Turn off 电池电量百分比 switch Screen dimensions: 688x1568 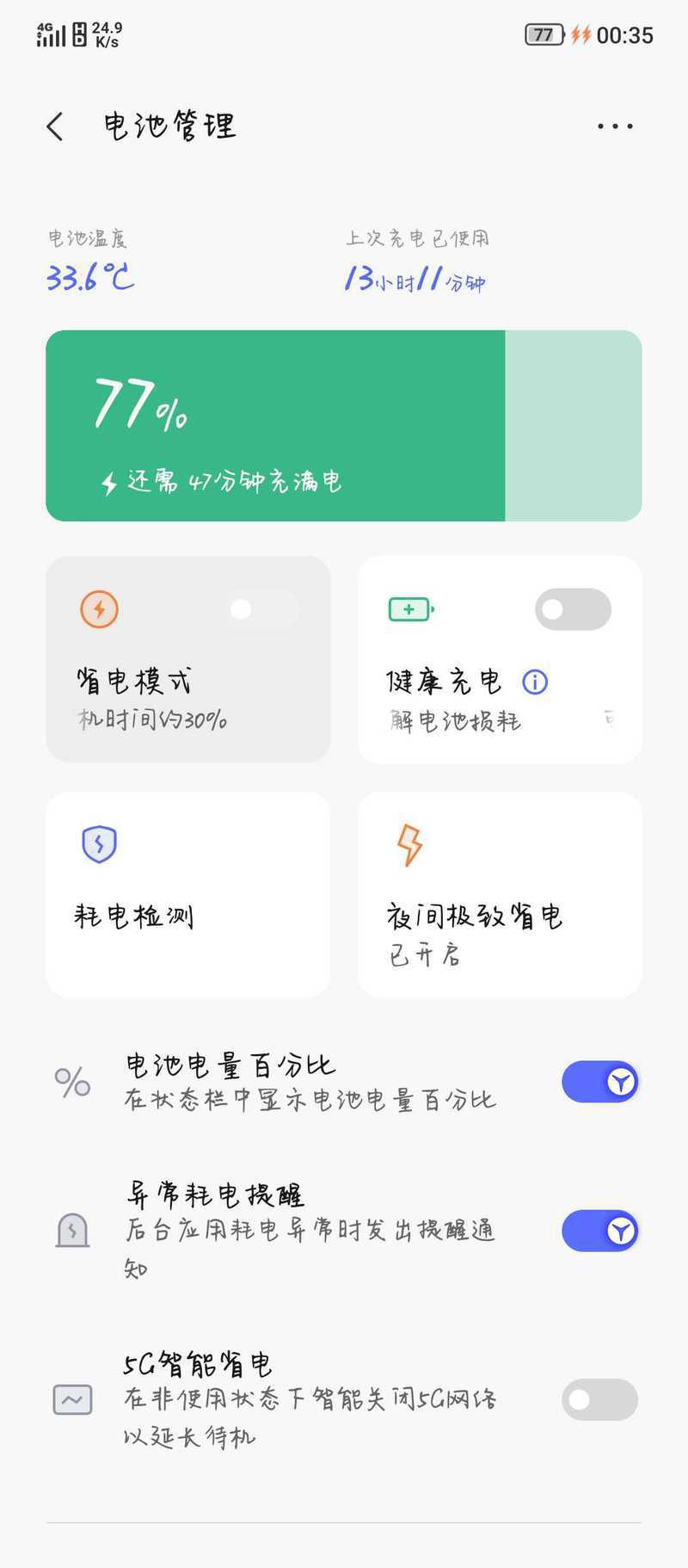click(x=600, y=1082)
